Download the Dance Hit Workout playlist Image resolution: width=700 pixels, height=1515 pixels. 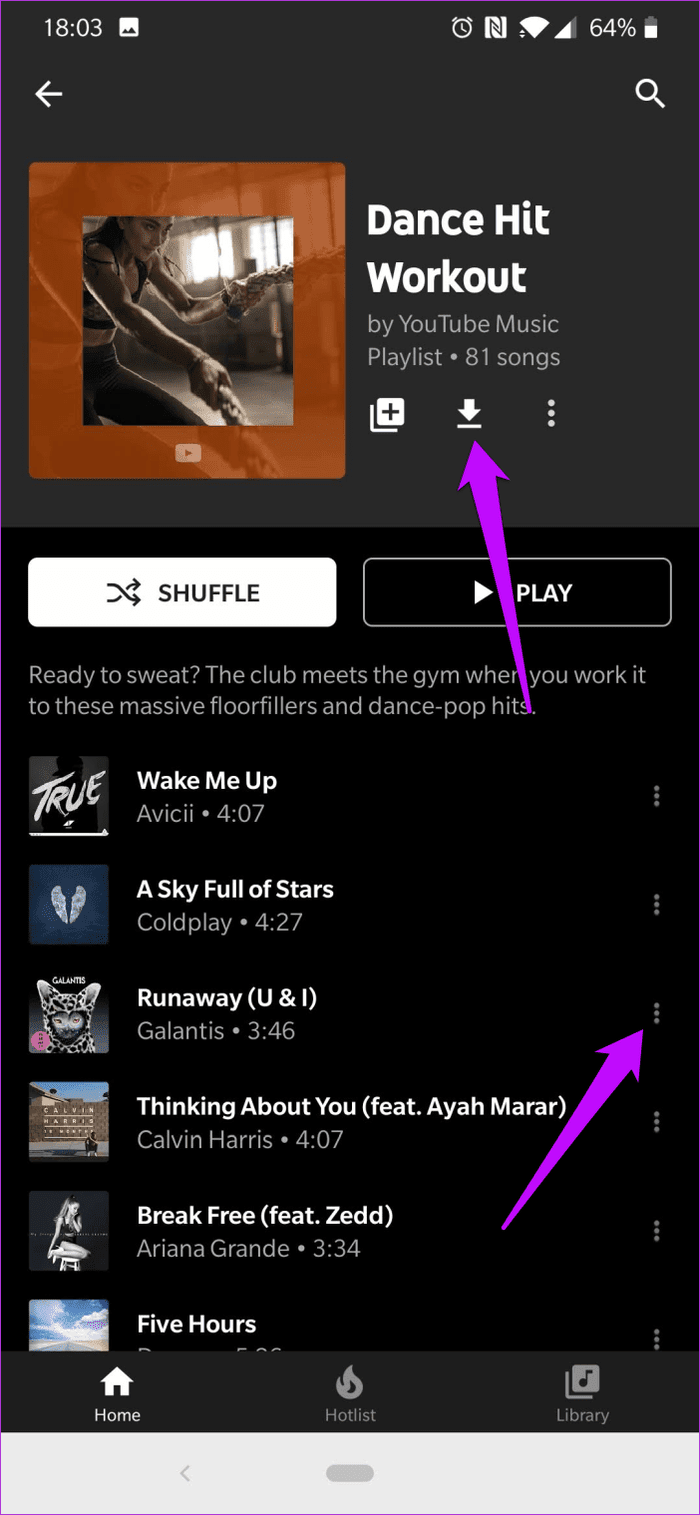point(469,414)
